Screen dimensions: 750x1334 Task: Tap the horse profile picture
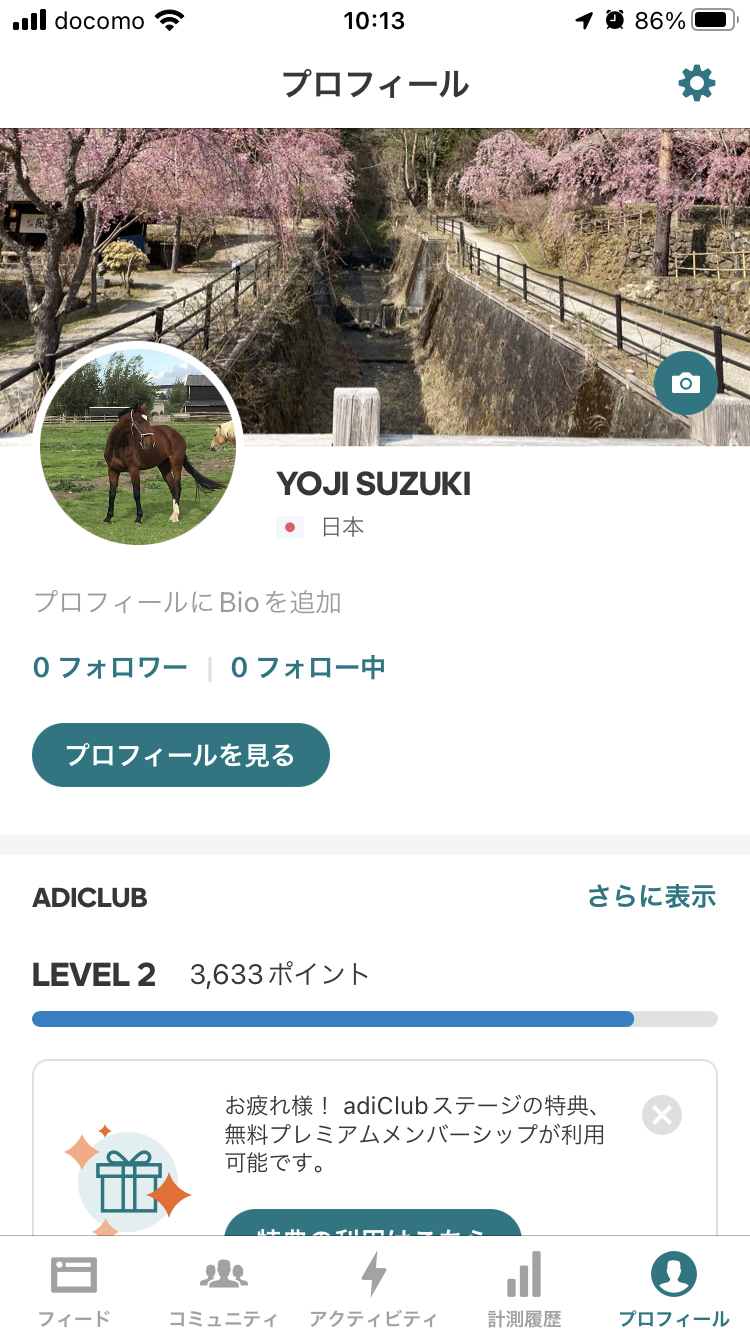(x=139, y=446)
